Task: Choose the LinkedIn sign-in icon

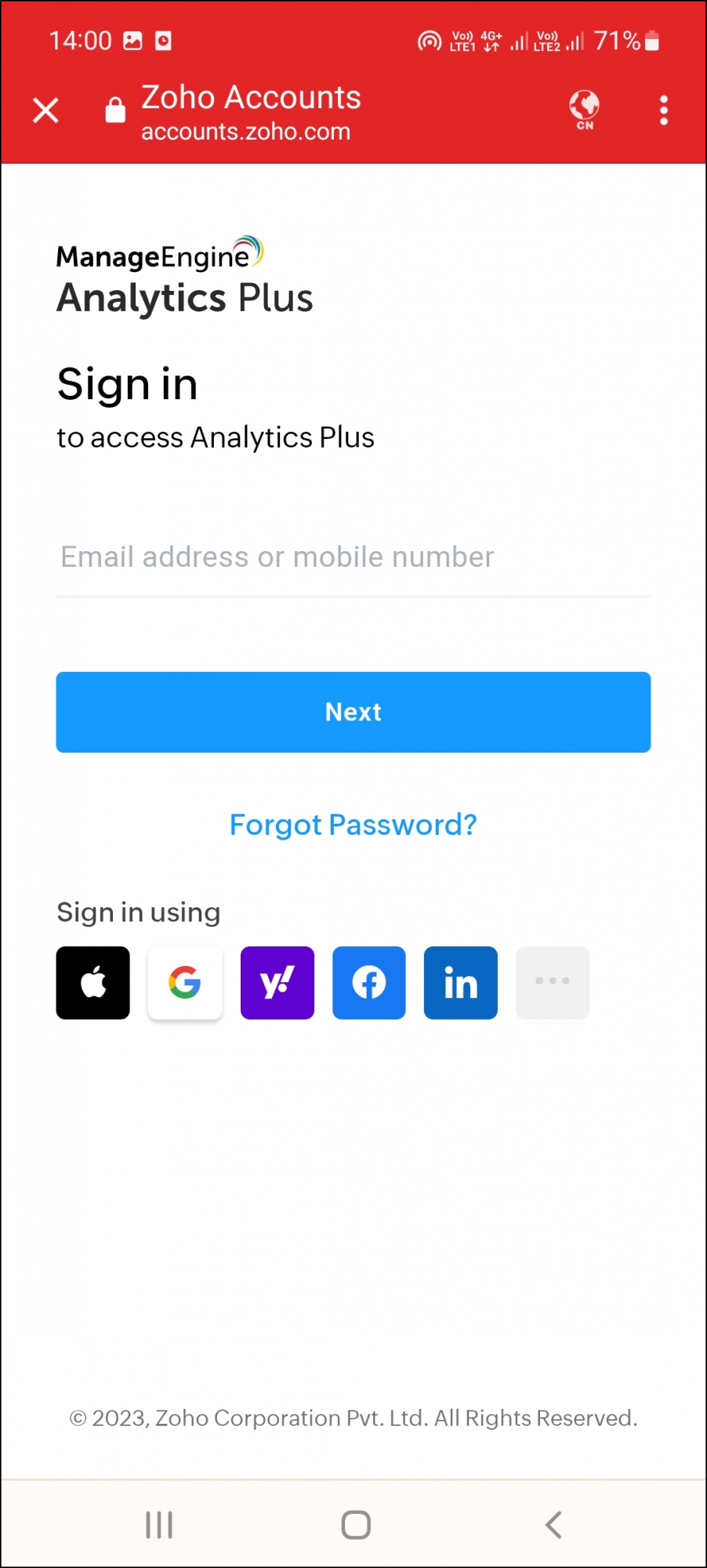Action: tap(460, 982)
